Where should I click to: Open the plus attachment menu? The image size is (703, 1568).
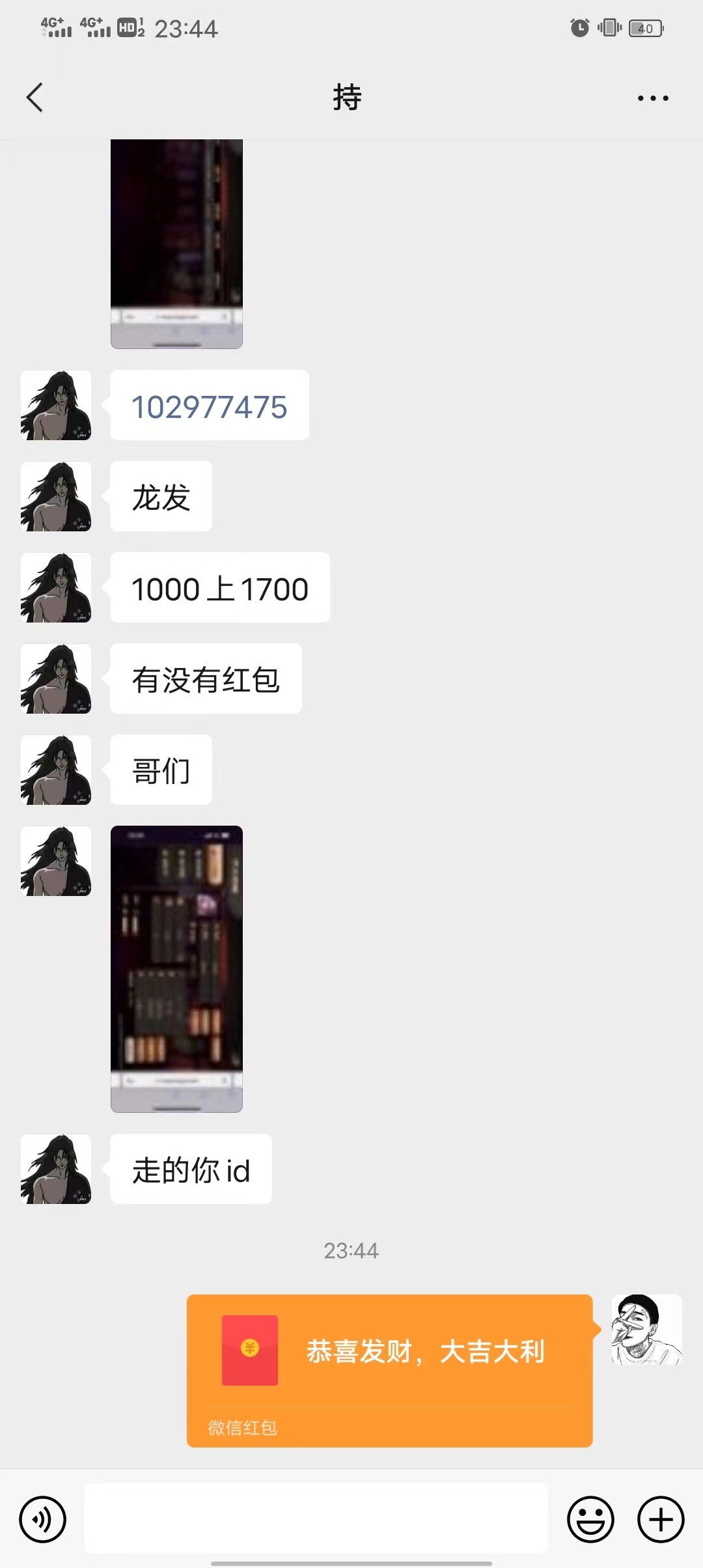tap(661, 1520)
